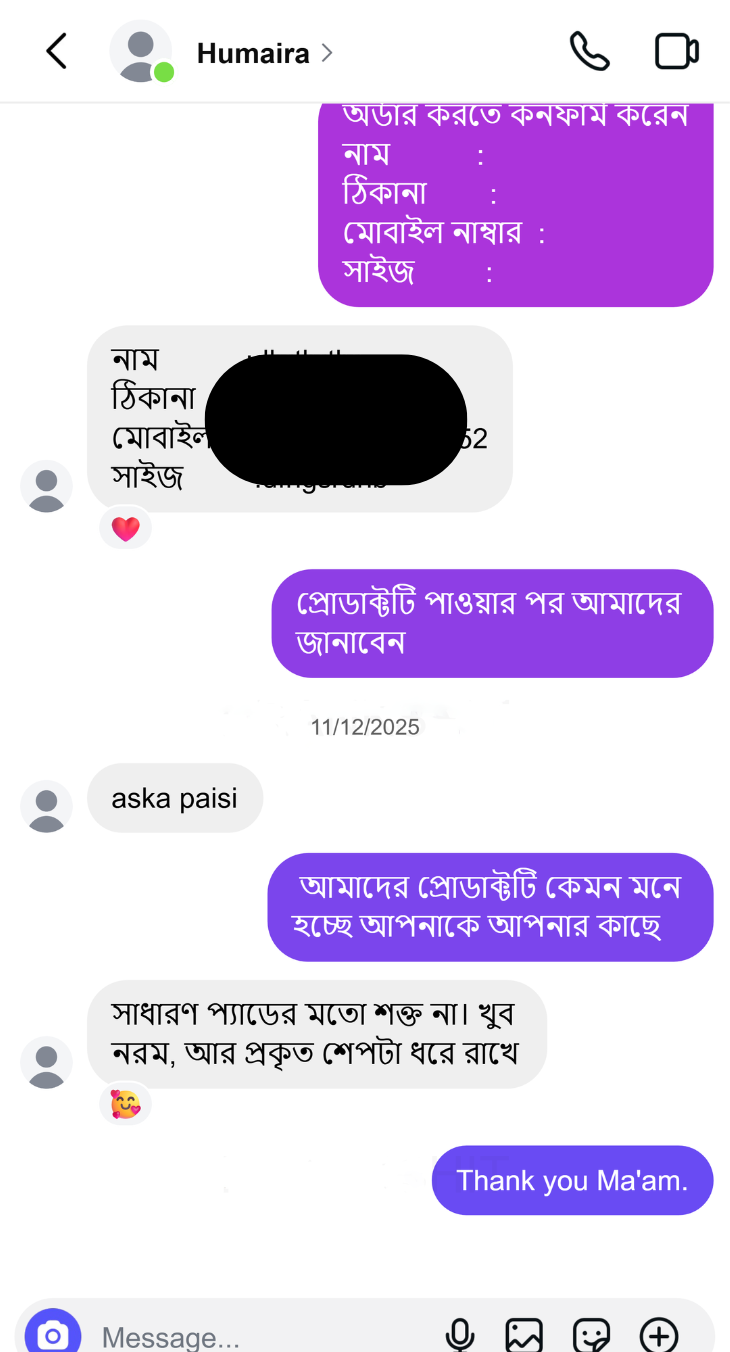Open more options plus icon
730x1352 pixels.
tap(658, 1334)
